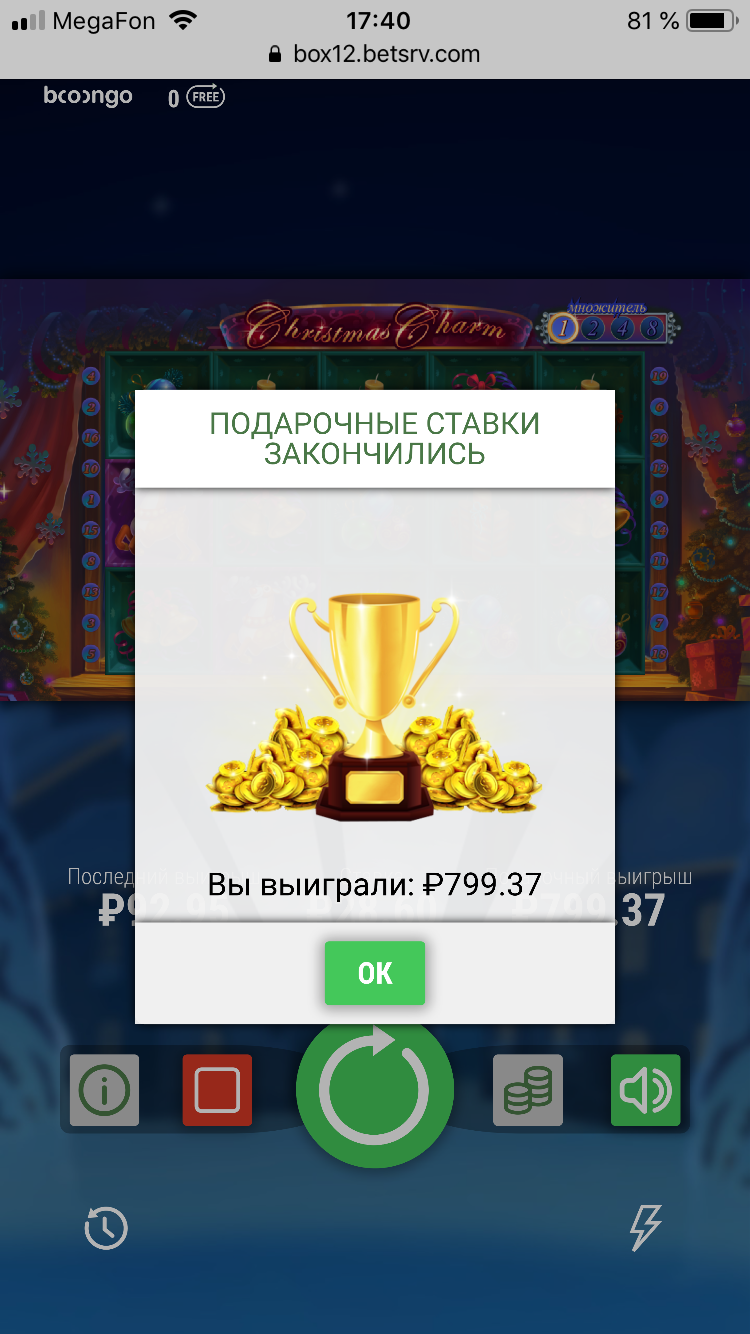
Task: Confirm the win dialog with OK
Action: coord(375,973)
